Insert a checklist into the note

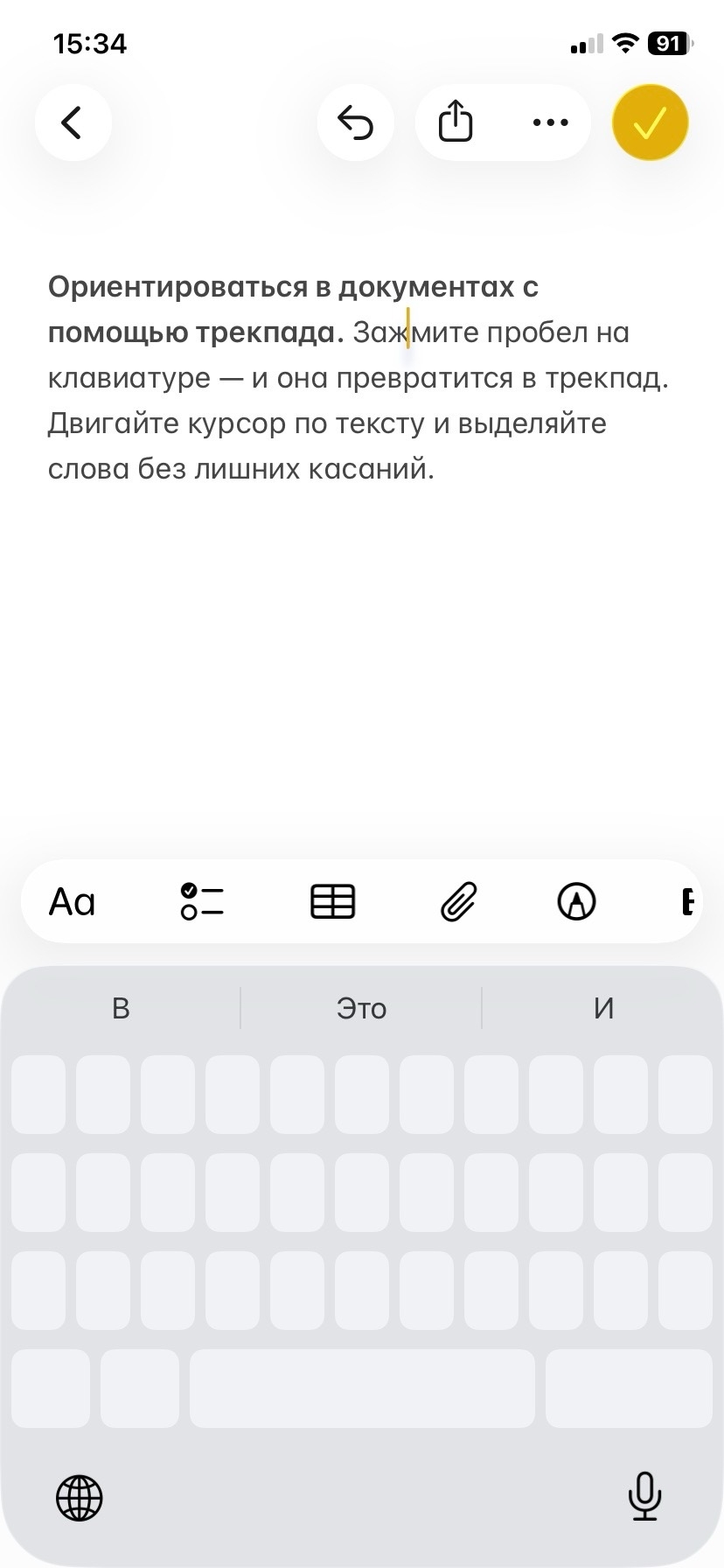[202, 901]
